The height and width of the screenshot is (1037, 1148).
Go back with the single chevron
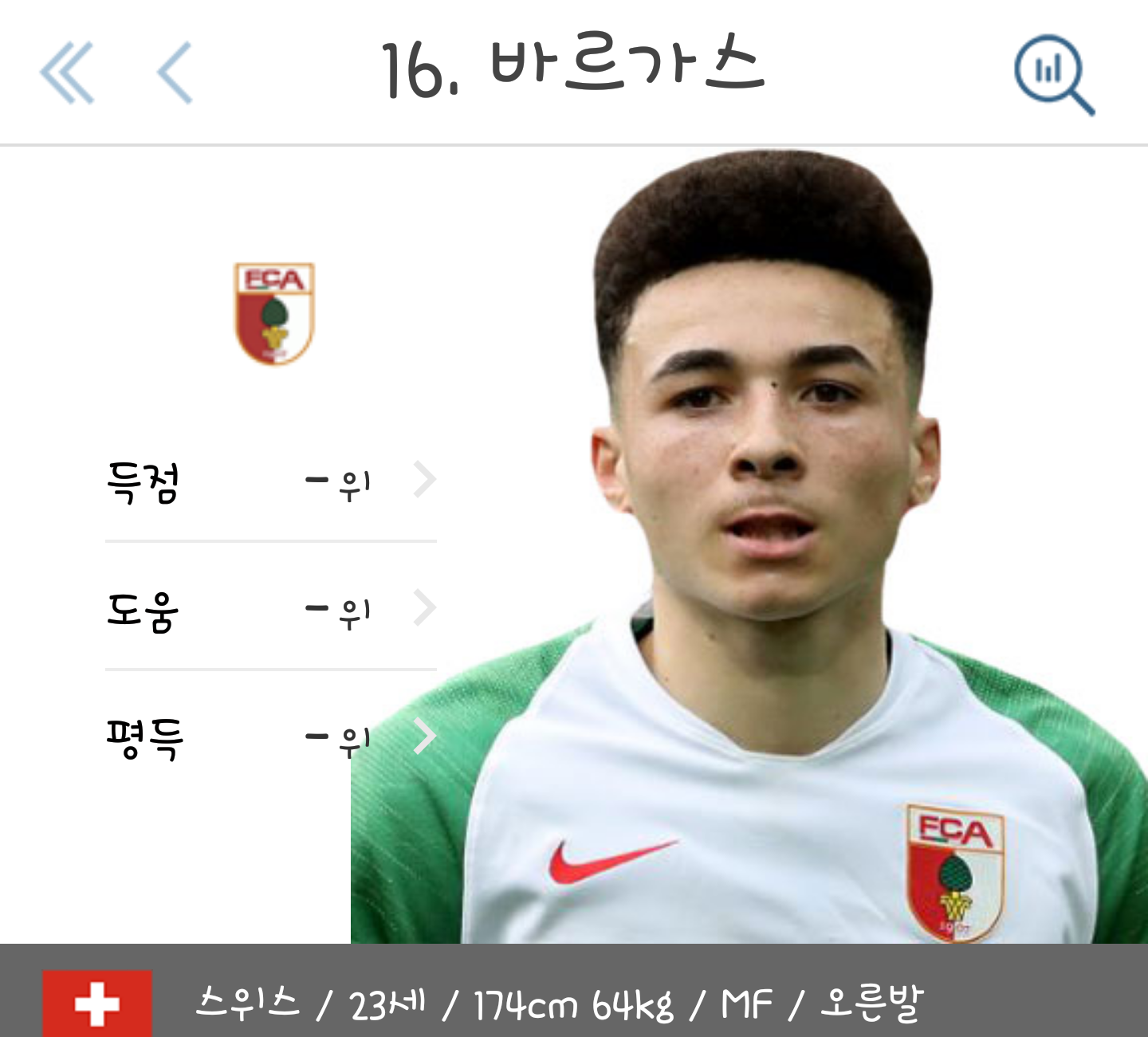pyautogui.click(x=175, y=73)
